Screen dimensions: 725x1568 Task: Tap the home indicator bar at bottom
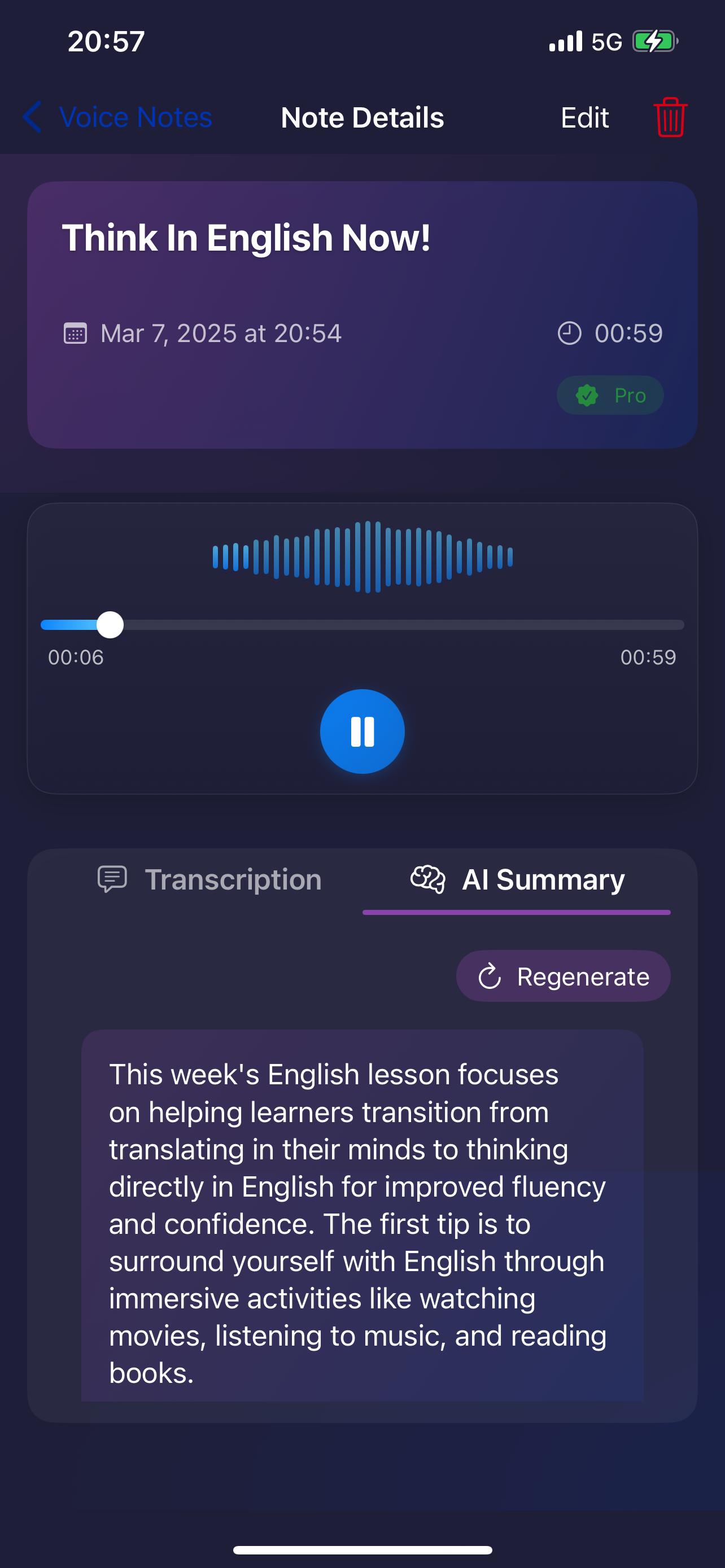(362, 1550)
